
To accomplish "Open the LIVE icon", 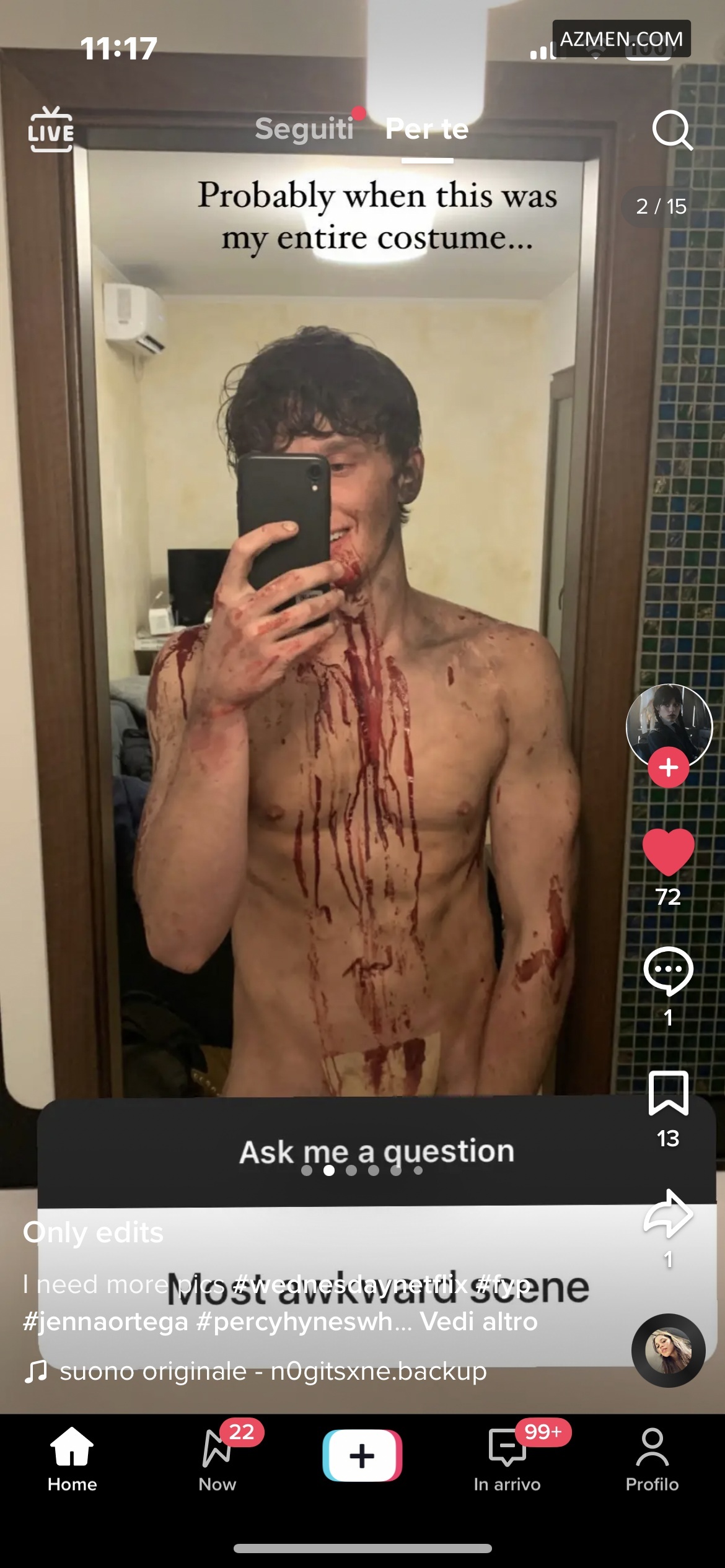I will point(51,129).
